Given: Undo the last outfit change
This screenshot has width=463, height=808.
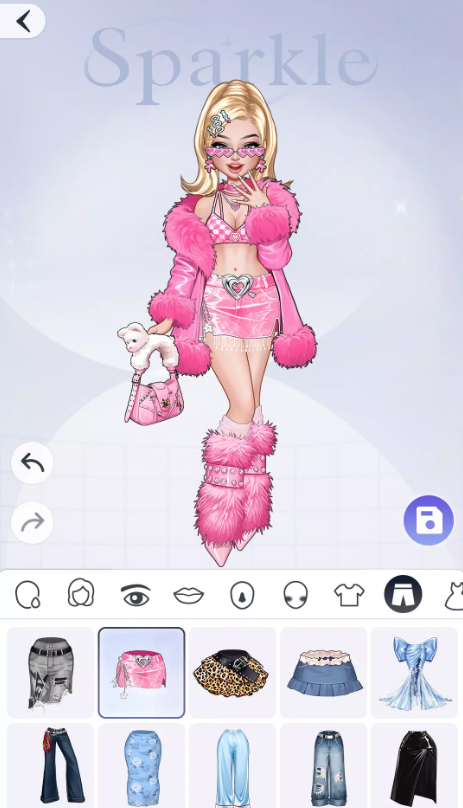Looking at the screenshot, I should coord(32,463).
